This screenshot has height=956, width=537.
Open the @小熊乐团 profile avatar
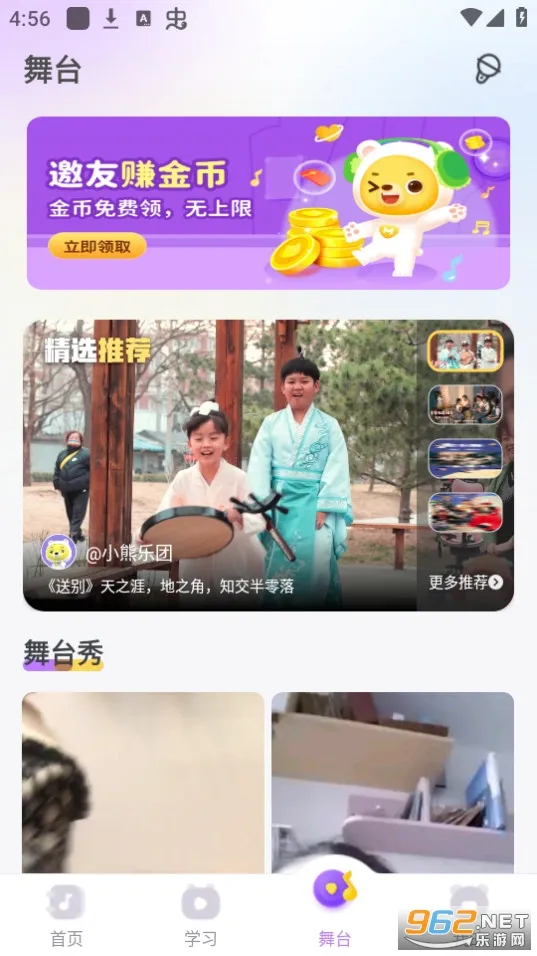click(59, 552)
